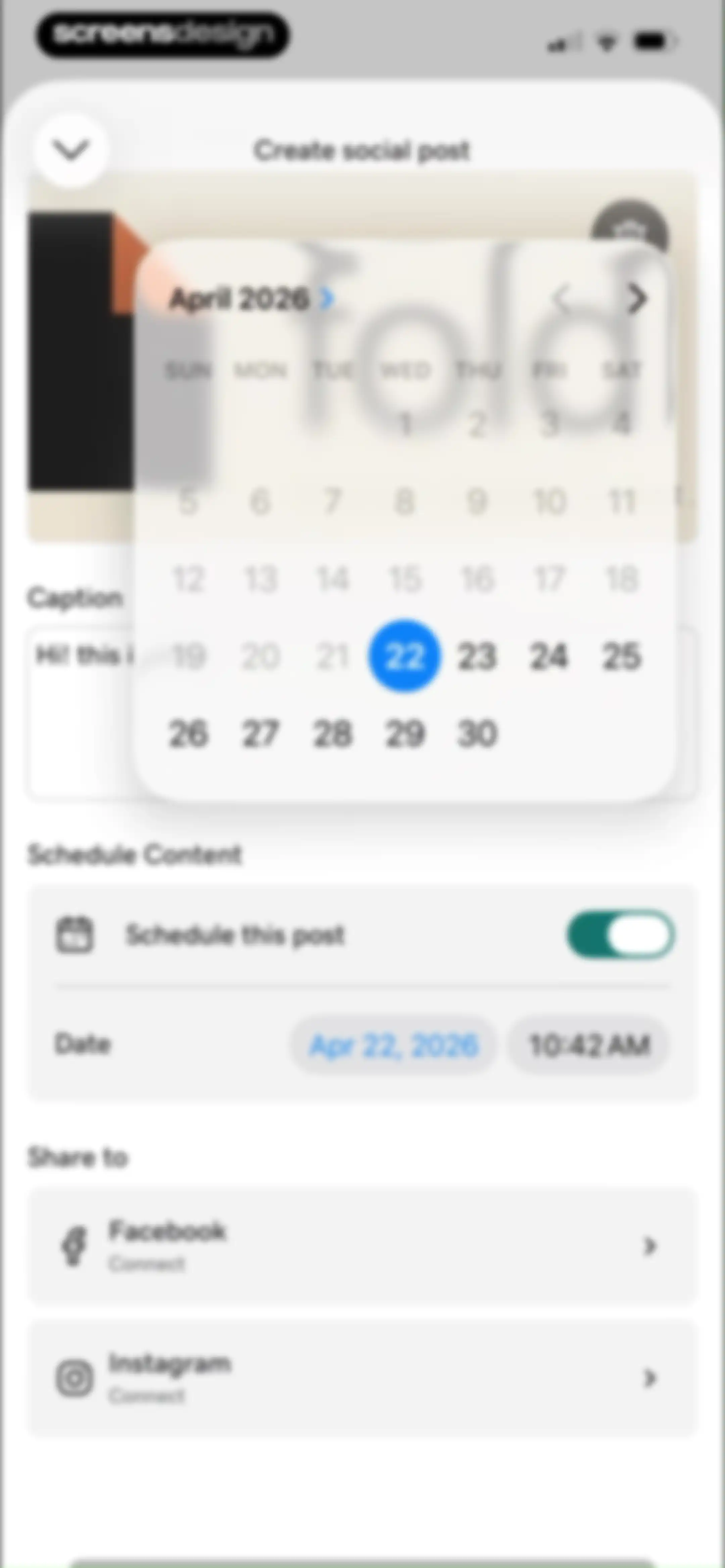Image resolution: width=725 pixels, height=1568 pixels.
Task: Connect the Facebook account
Action: pos(362,1245)
